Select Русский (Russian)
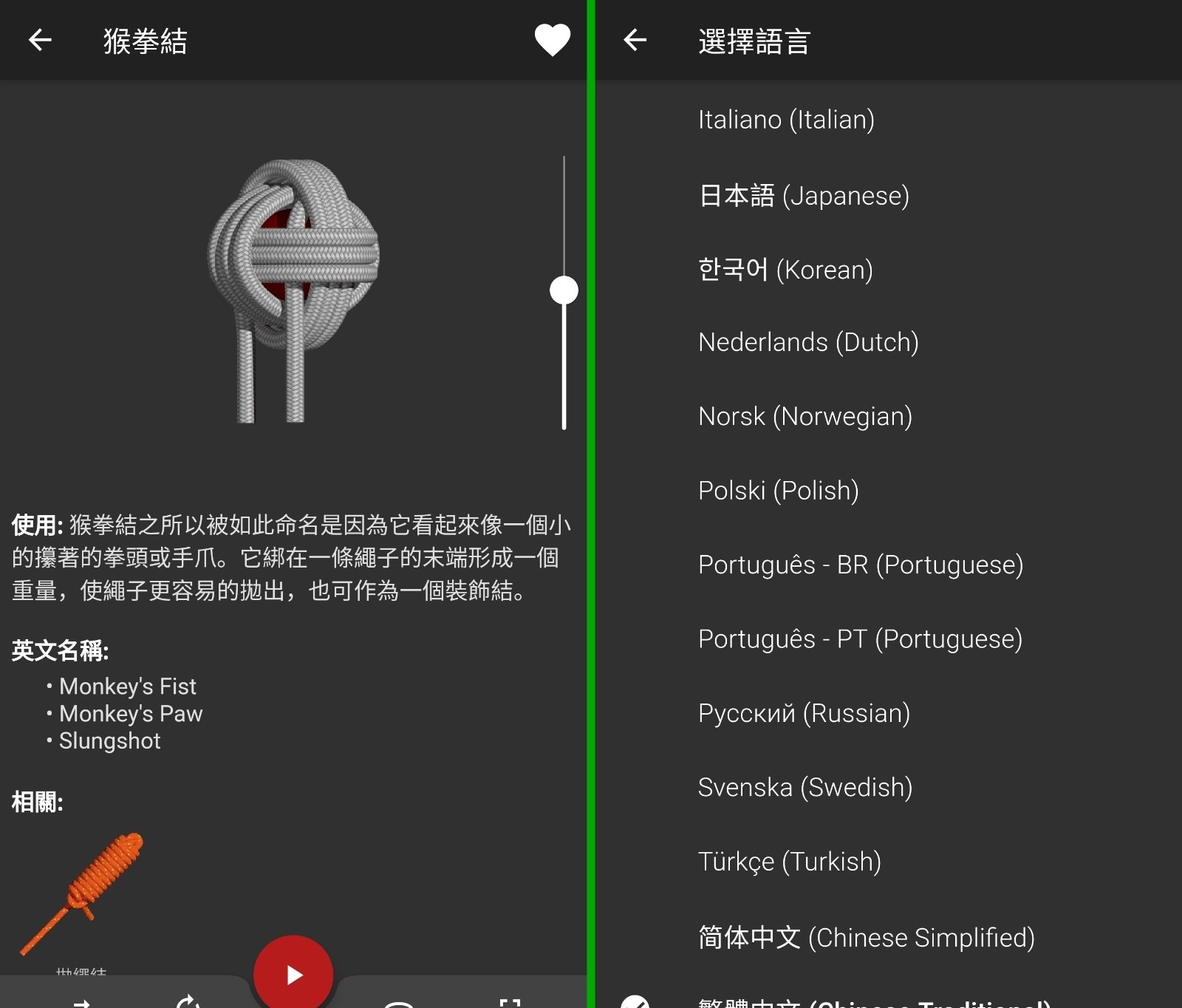The height and width of the screenshot is (1008, 1182). tap(804, 713)
